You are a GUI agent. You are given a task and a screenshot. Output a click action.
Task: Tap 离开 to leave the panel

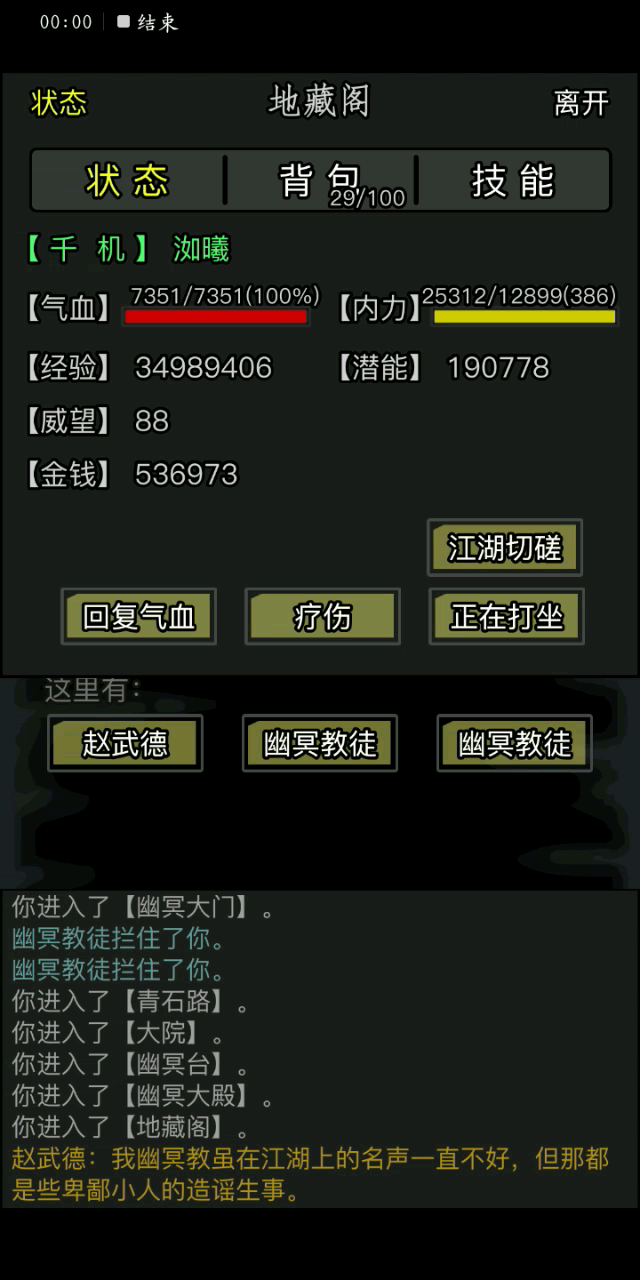[x=581, y=103]
